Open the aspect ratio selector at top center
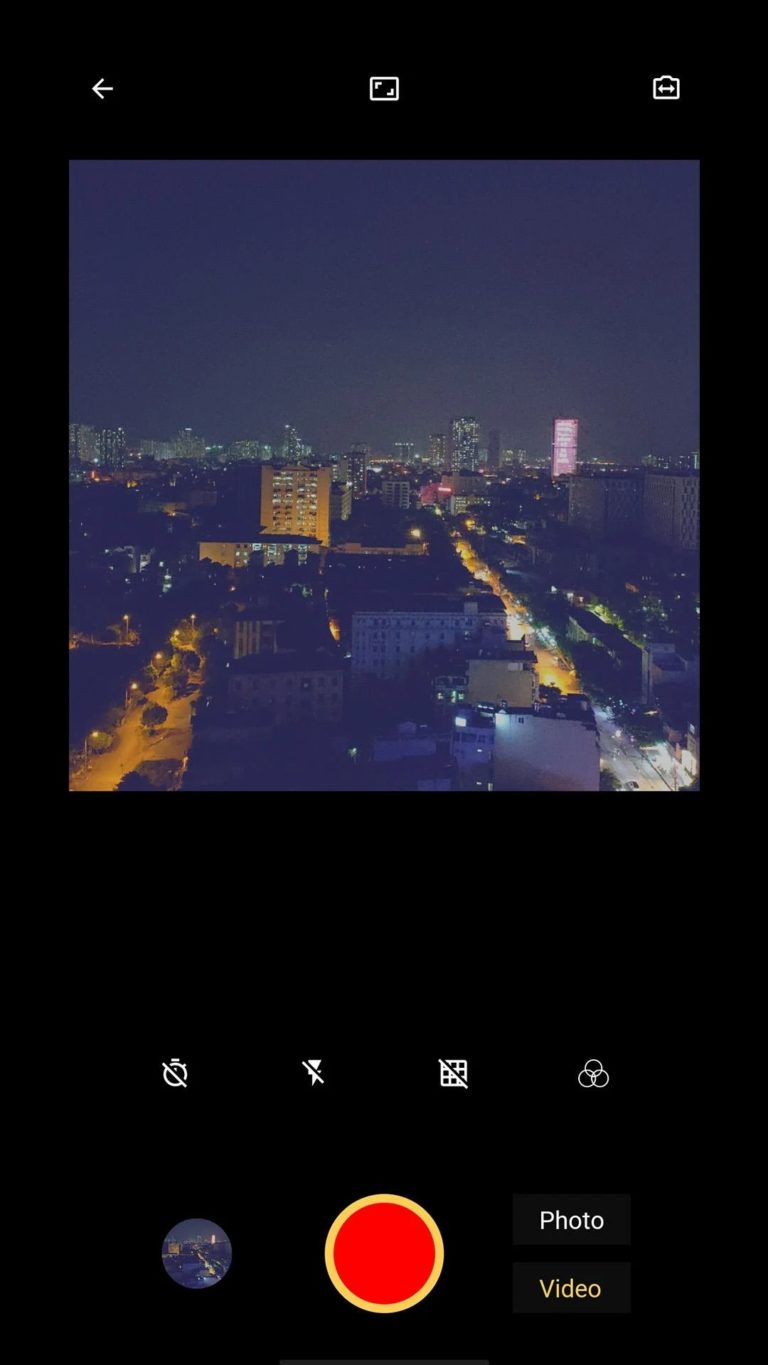768x1365 pixels. point(384,88)
